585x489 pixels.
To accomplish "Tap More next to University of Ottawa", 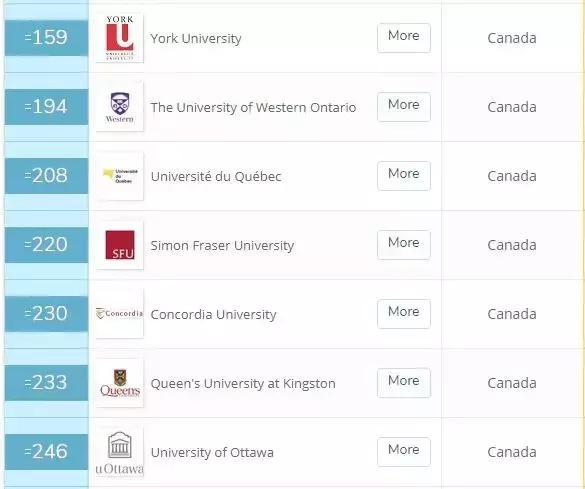I will tap(404, 452).
